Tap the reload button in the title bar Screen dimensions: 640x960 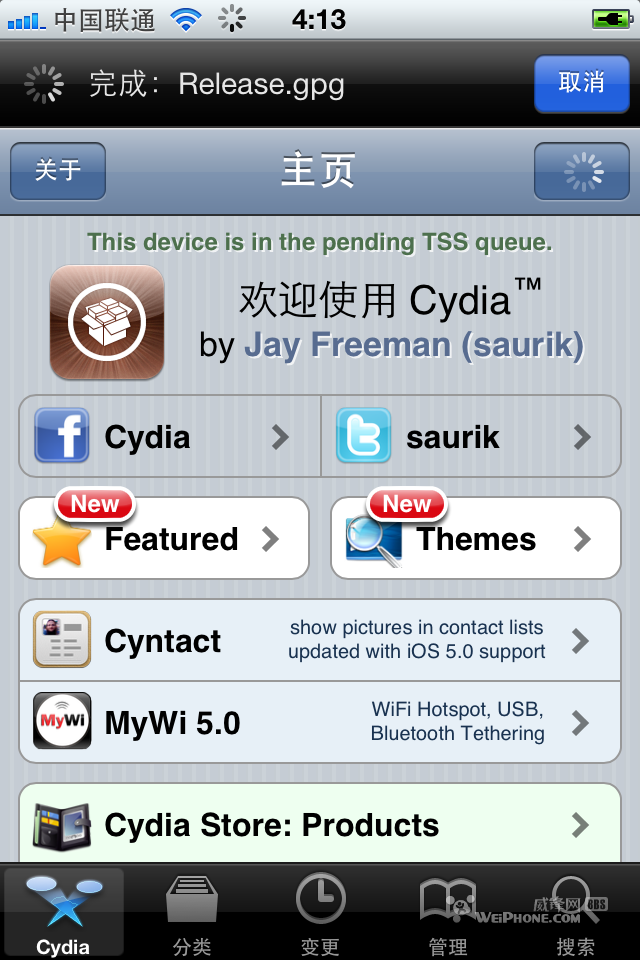point(583,171)
